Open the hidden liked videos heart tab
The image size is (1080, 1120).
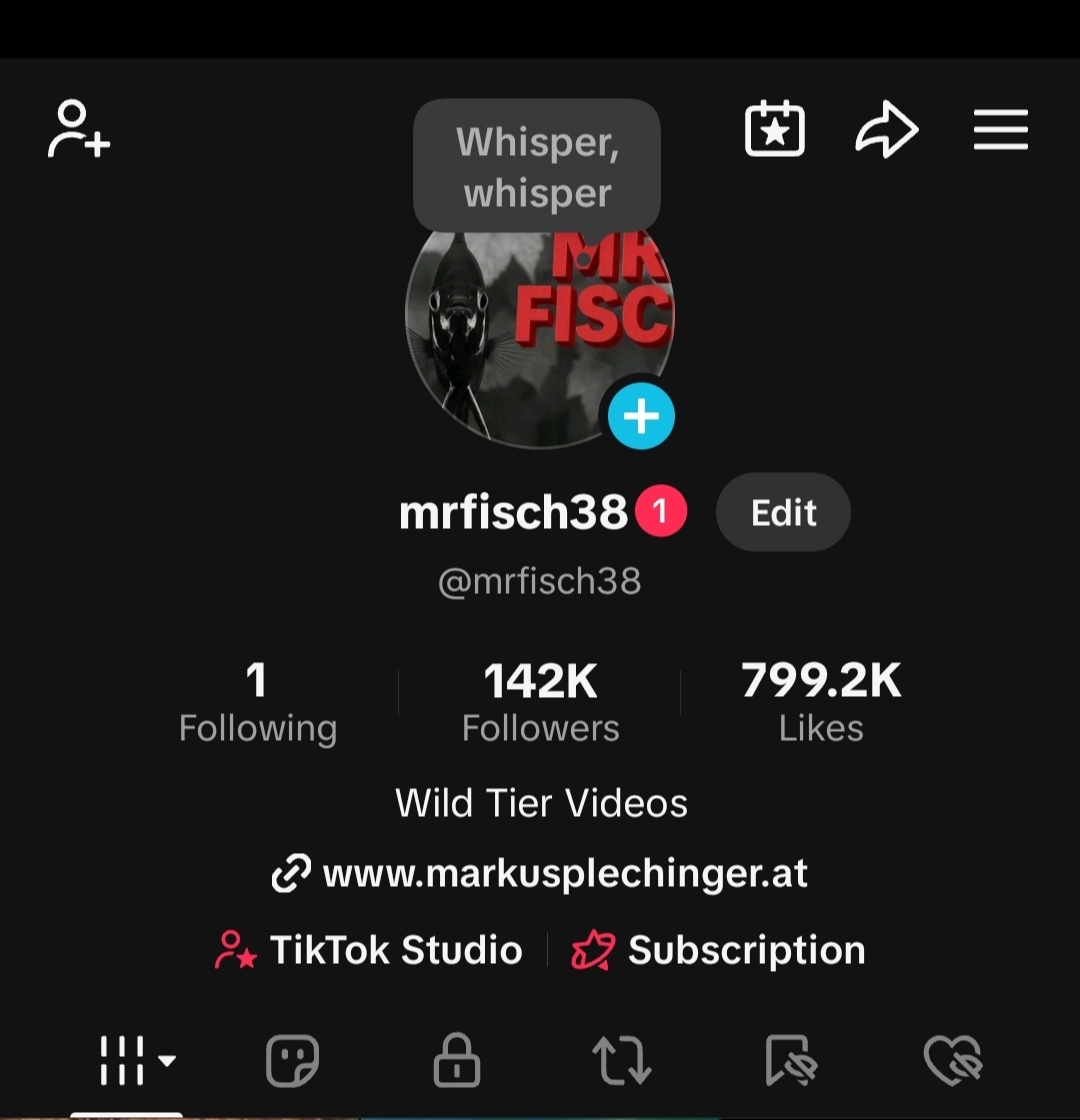click(951, 1061)
